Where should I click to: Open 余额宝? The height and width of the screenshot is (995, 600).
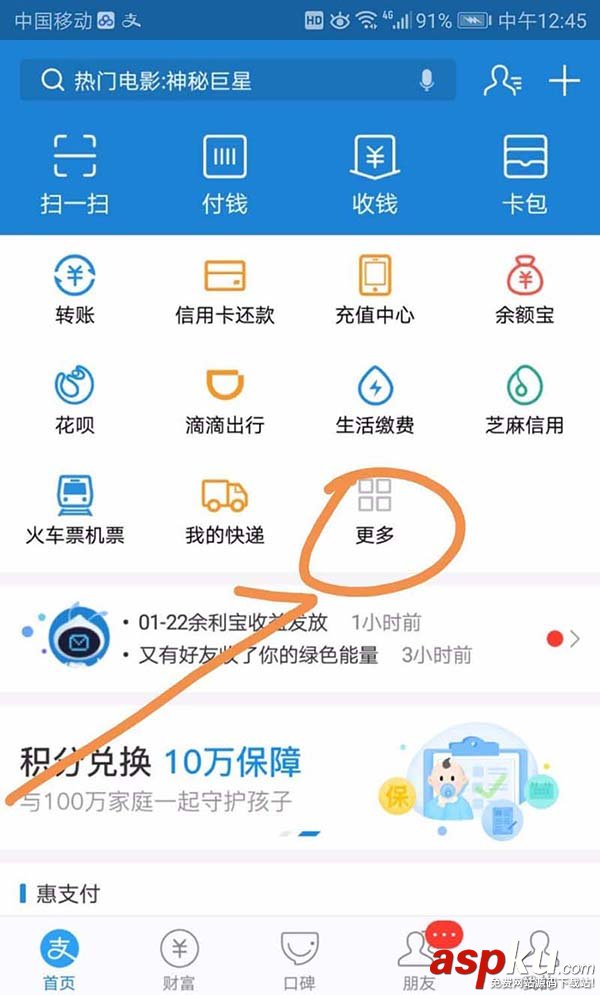click(525, 288)
